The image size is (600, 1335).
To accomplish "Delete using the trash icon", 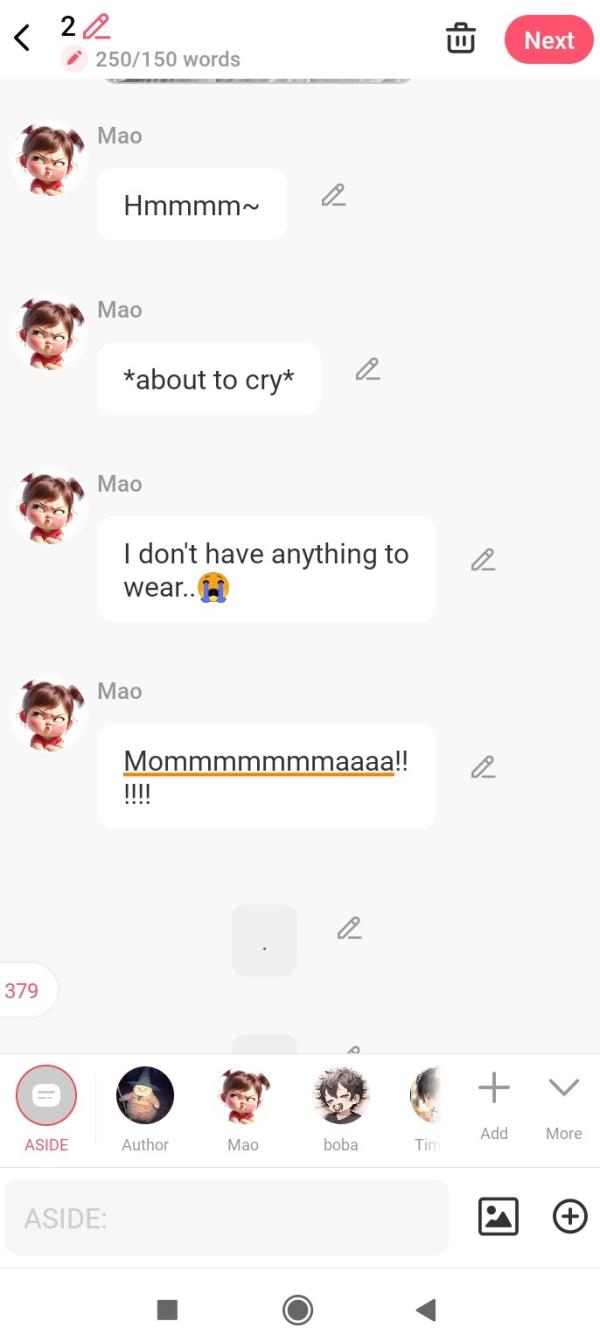I will tap(460, 39).
